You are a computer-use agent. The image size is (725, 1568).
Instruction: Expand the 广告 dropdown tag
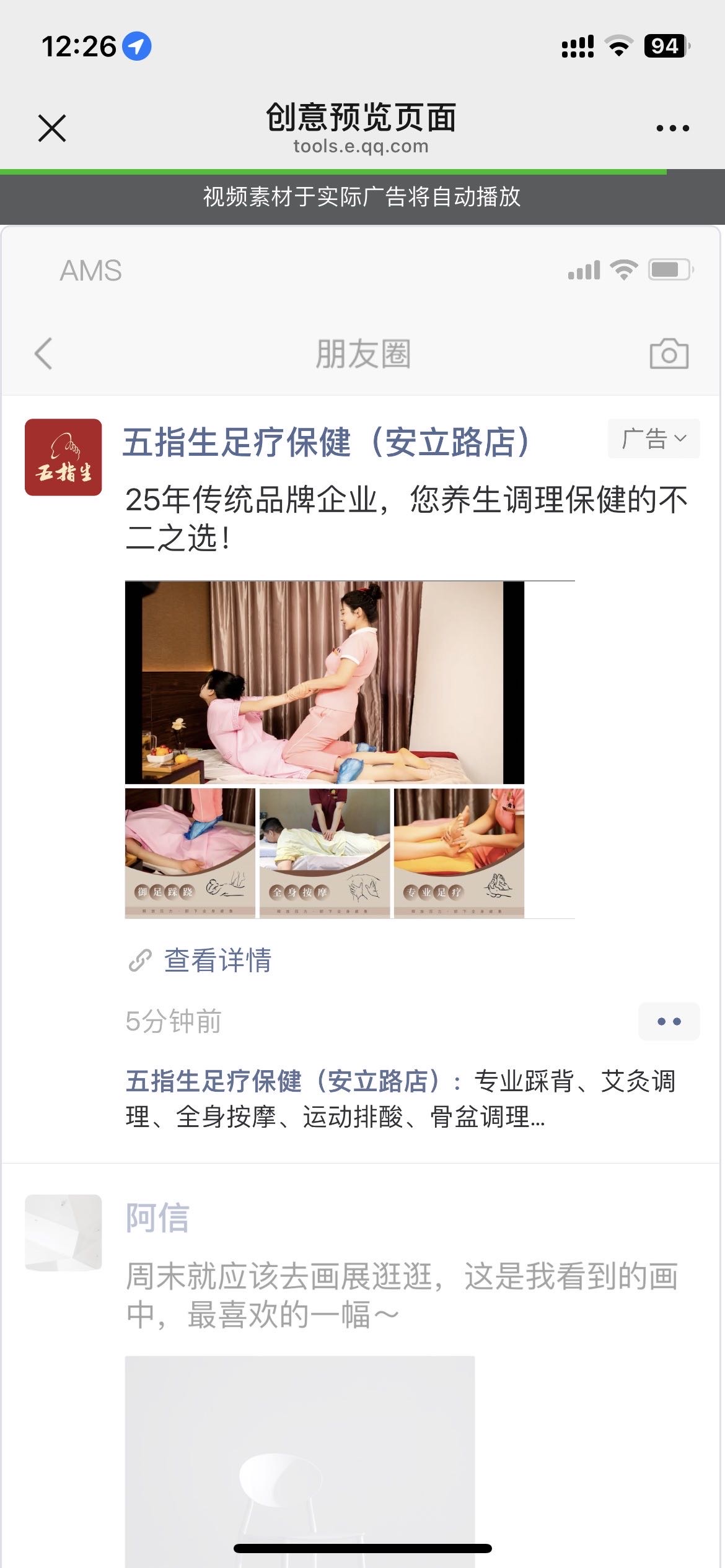tap(654, 438)
